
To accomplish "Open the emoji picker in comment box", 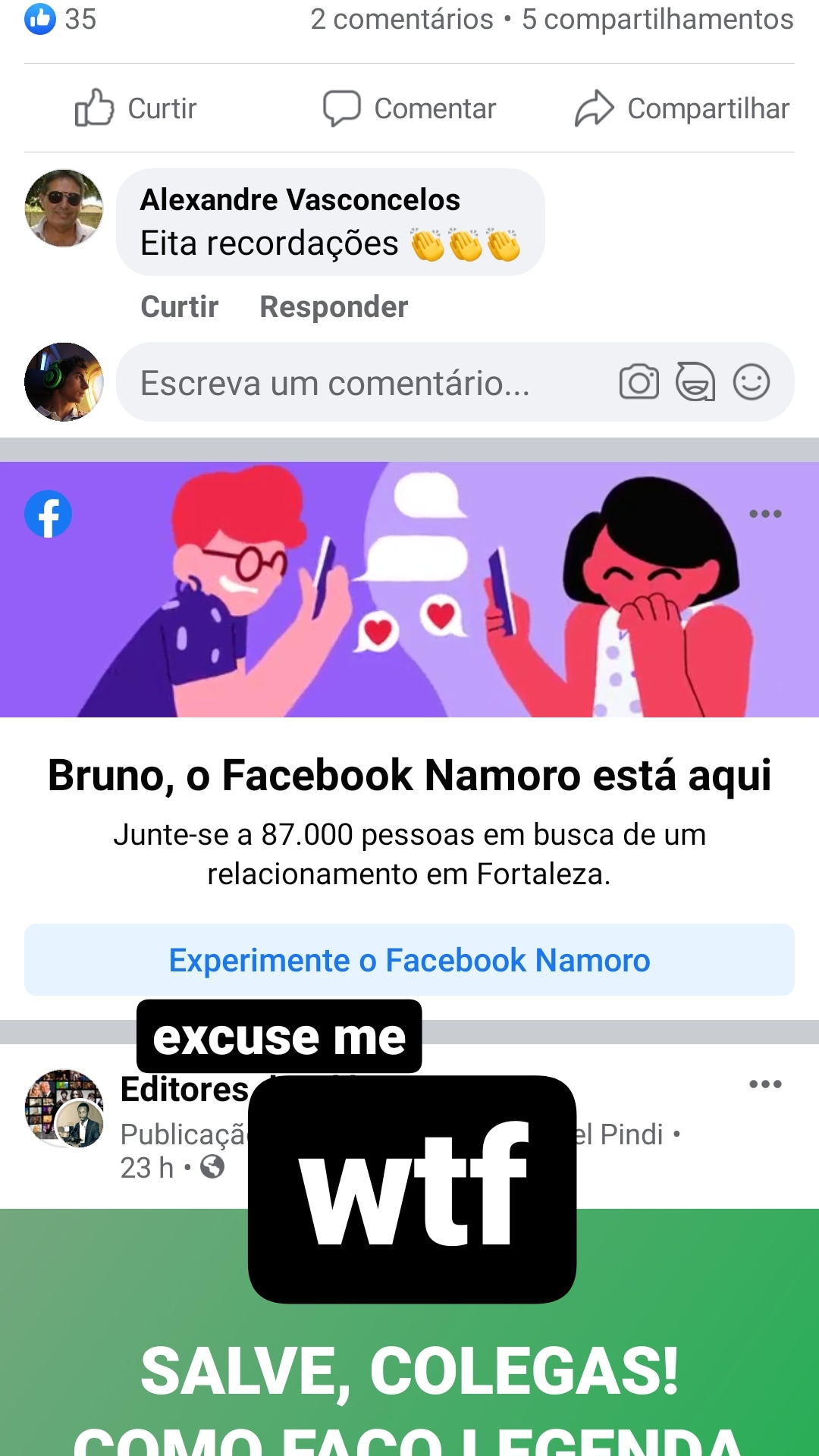I will point(752,382).
